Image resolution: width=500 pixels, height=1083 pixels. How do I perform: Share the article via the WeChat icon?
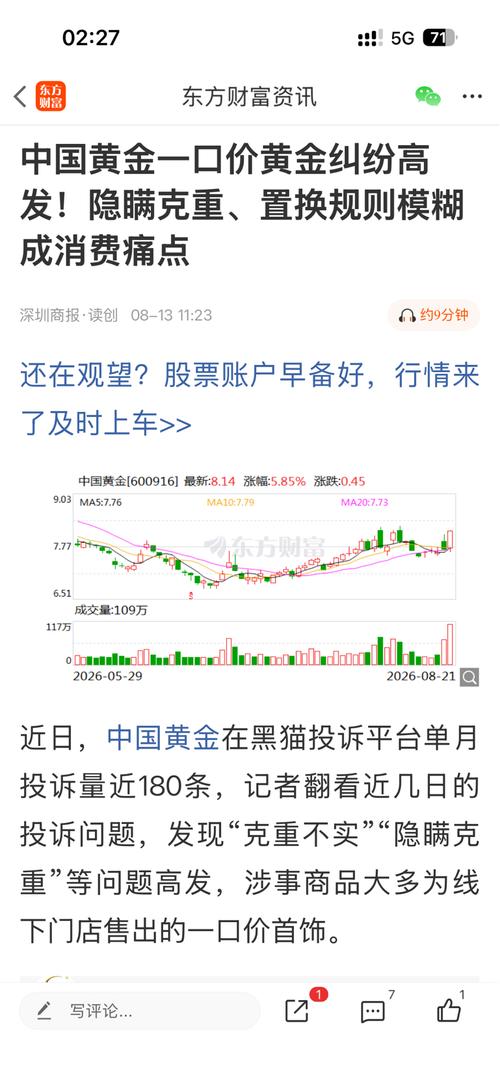click(428, 97)
